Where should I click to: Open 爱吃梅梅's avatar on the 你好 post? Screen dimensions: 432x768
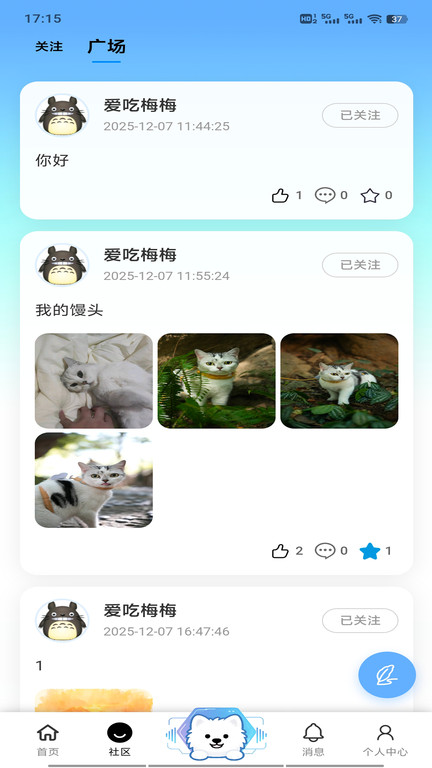pyautogui.click(x=62, y=116)
